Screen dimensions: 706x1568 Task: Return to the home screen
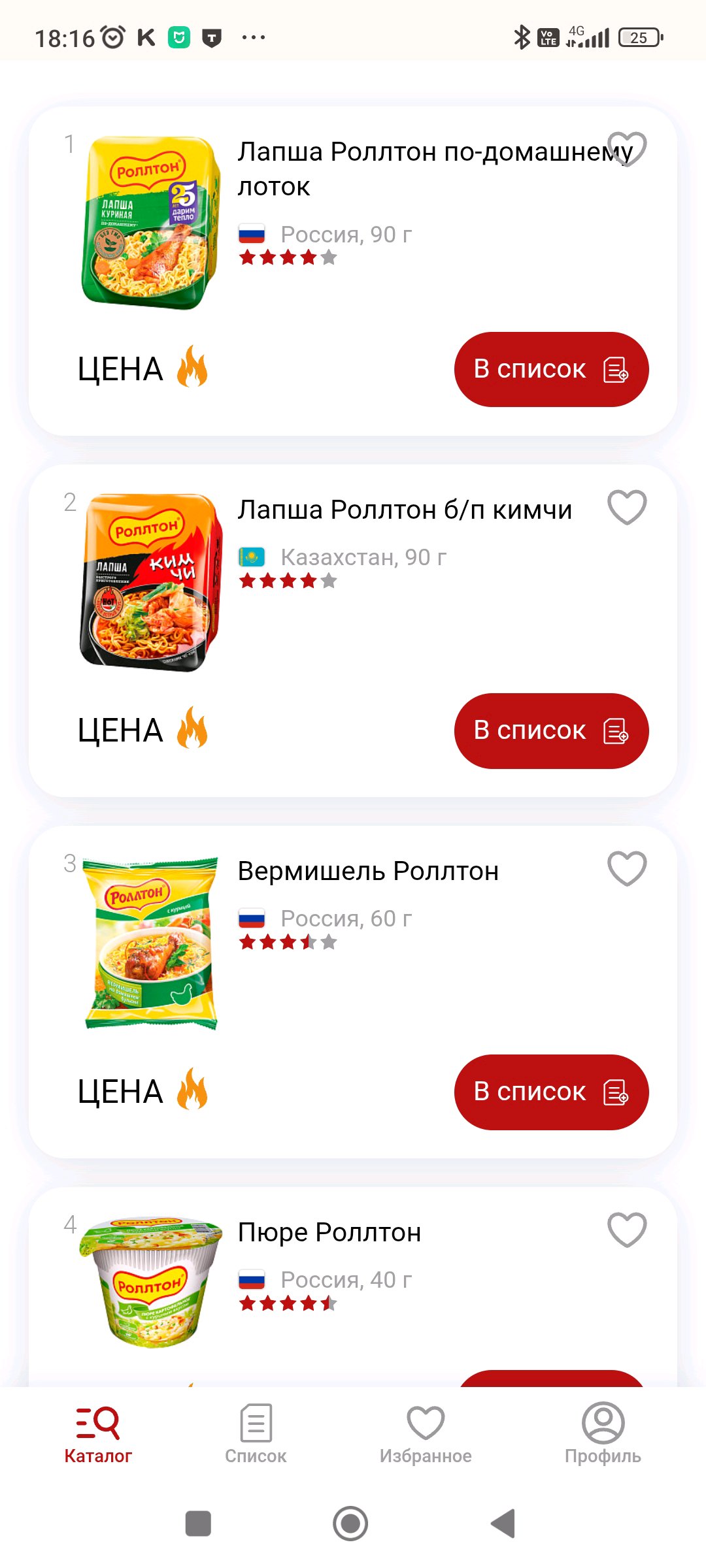(350, 1524)
